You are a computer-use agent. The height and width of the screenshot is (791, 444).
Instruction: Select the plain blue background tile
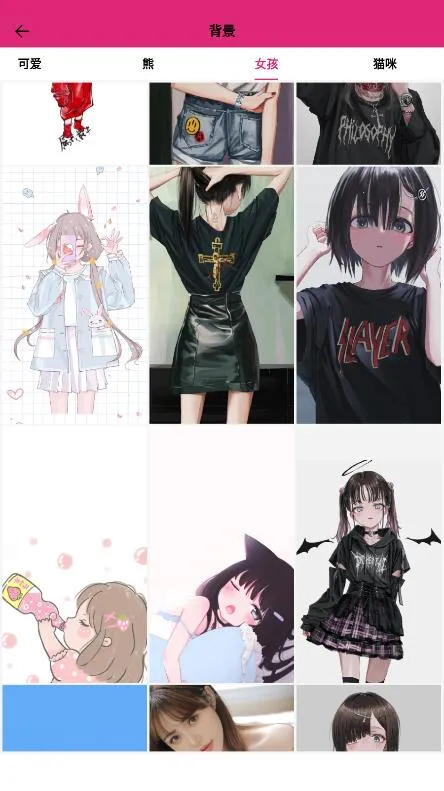tap(74, 718)
